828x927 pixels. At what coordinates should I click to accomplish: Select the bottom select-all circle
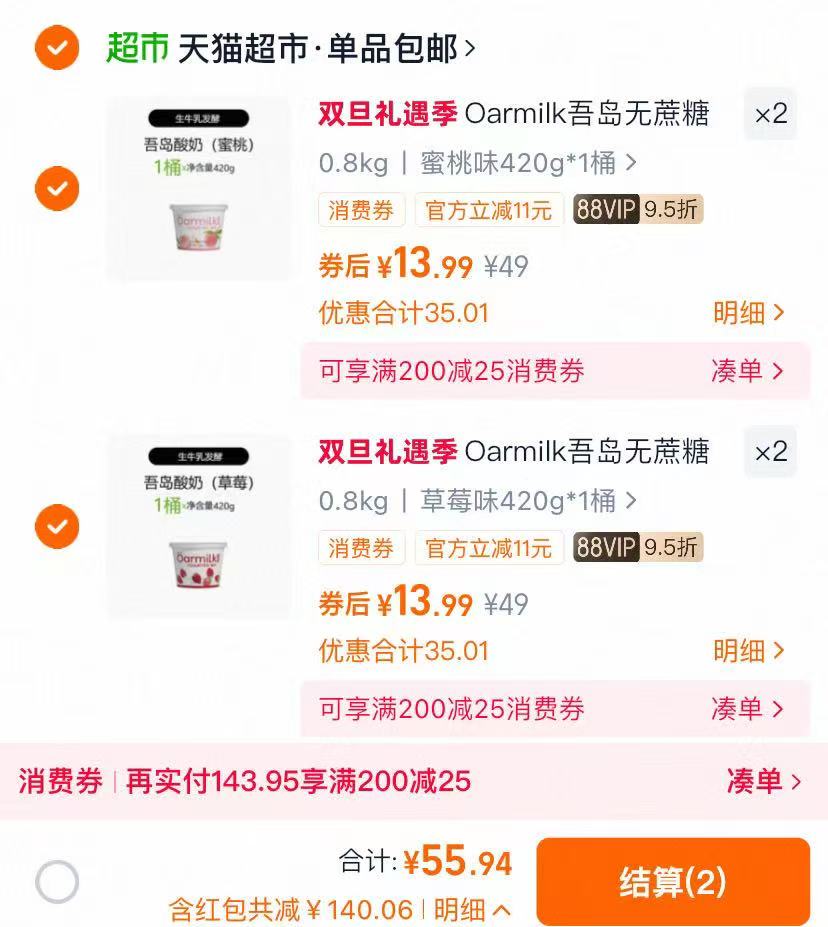point(57,880)
